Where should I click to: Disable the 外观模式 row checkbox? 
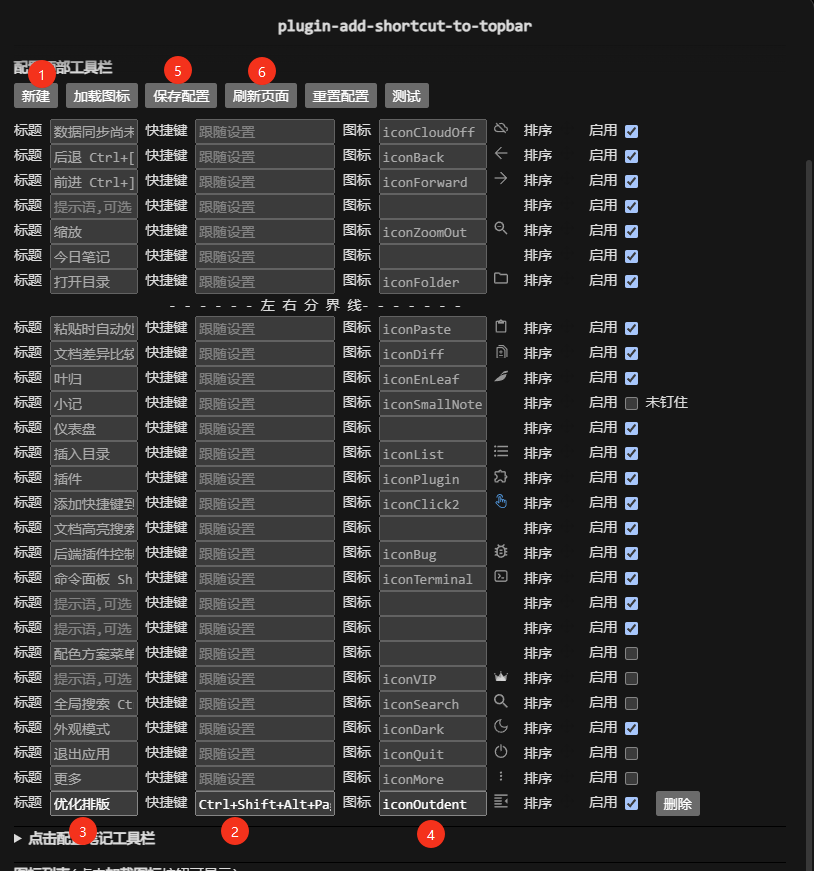(x=631, y=728)
